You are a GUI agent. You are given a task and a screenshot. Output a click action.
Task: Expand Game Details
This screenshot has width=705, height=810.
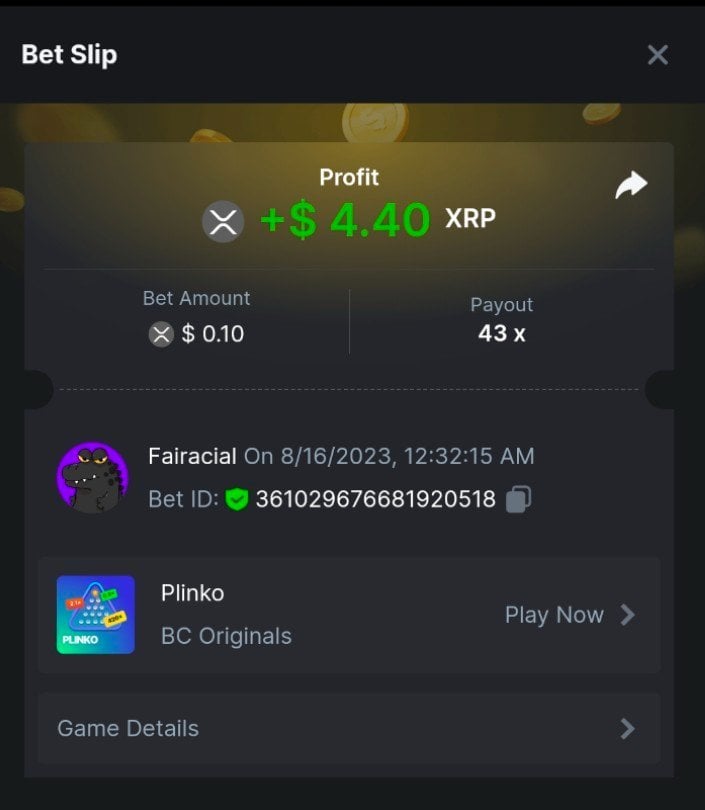pyautogui.click(x=349, y=728)
